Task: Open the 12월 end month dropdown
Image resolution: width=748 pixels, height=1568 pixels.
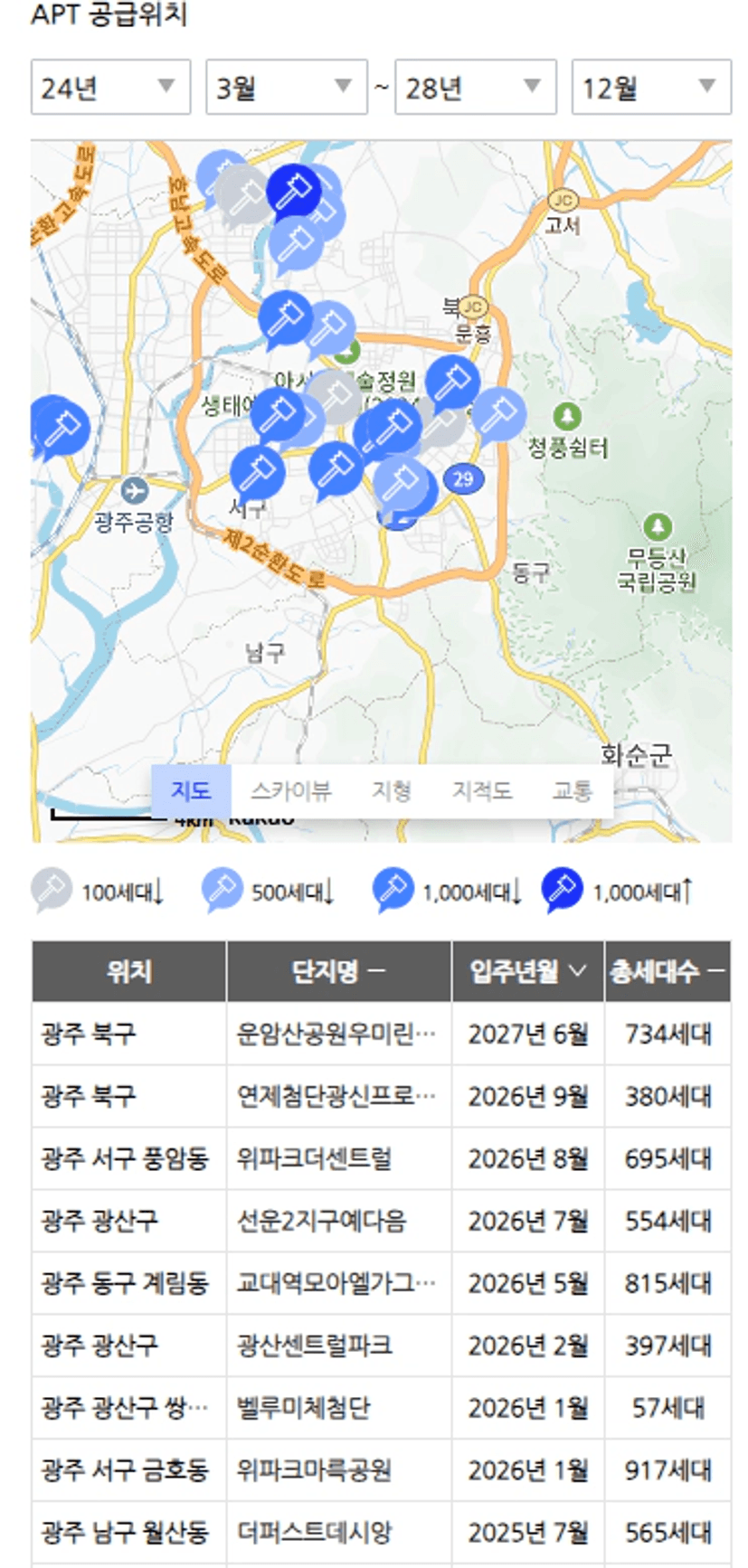Action: (x=651, y=88)
